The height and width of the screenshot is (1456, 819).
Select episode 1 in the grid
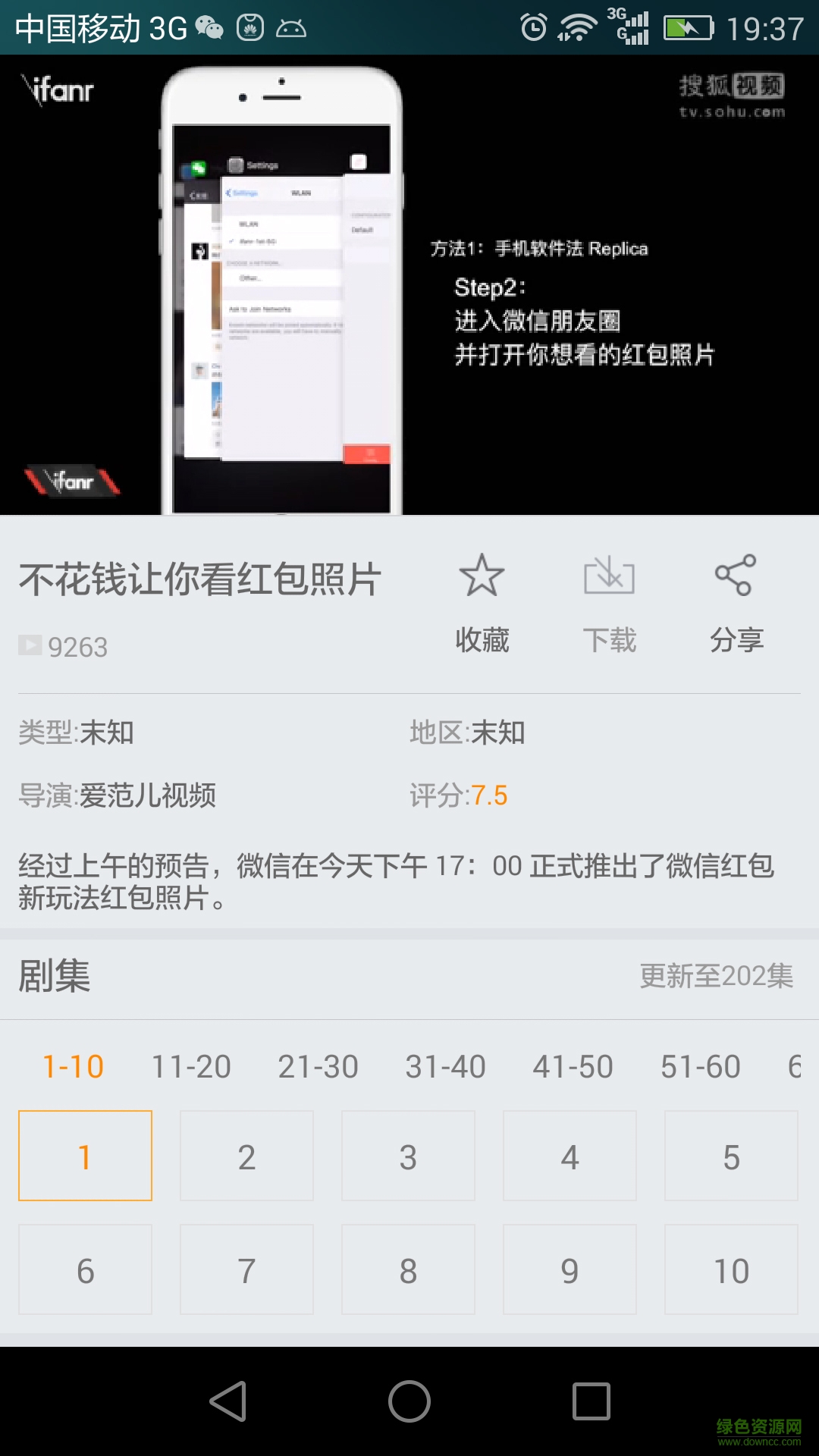[84, 1156]
